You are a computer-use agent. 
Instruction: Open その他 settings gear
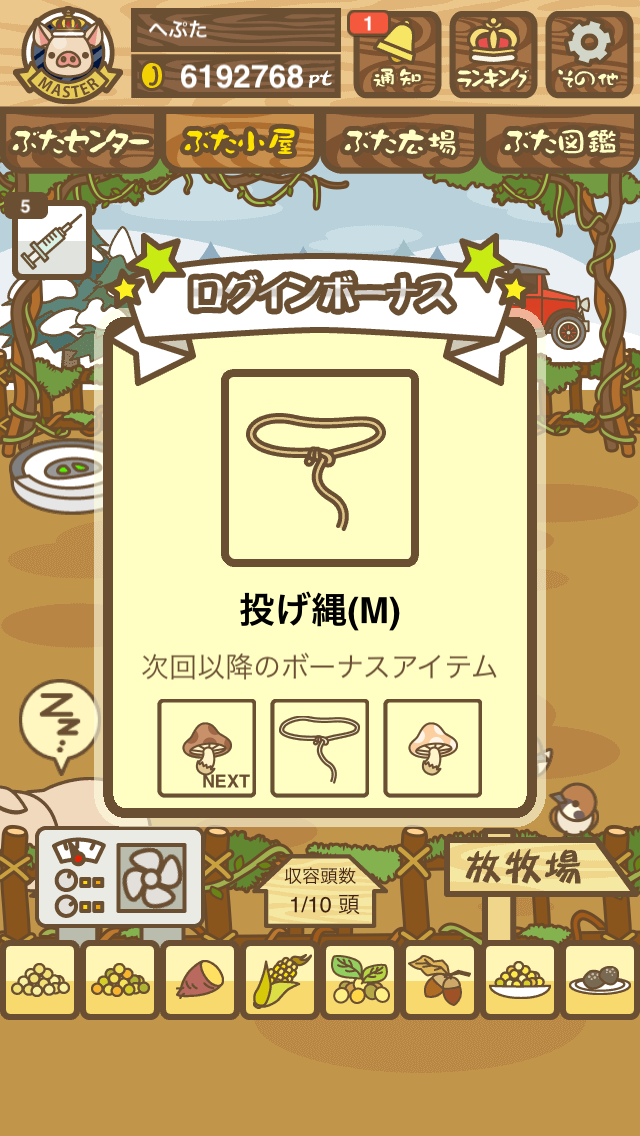point(589,55)
